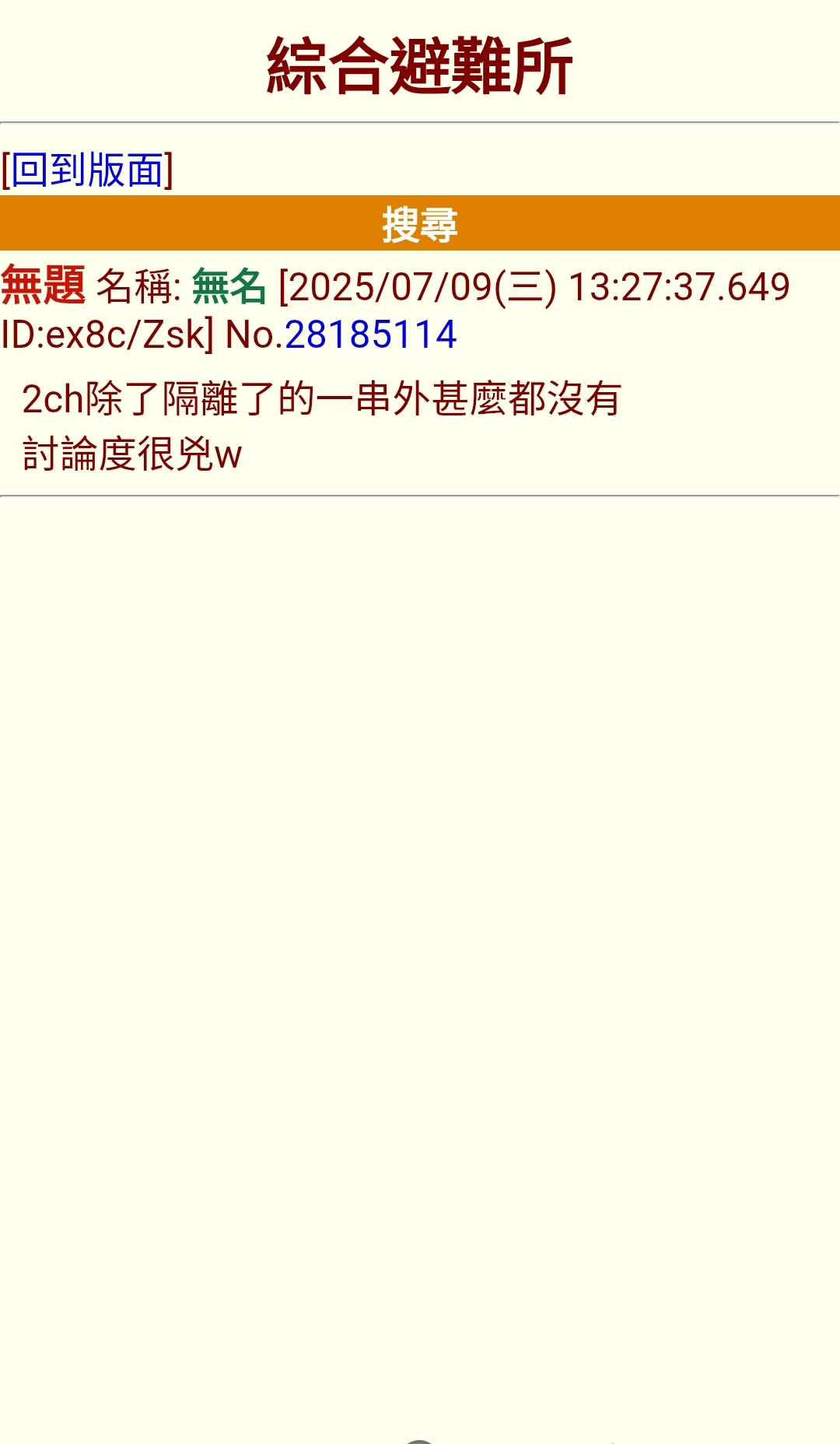Tap the 回到版面 link to return
The image size is (840, 1444).
[x=87, y=170]
